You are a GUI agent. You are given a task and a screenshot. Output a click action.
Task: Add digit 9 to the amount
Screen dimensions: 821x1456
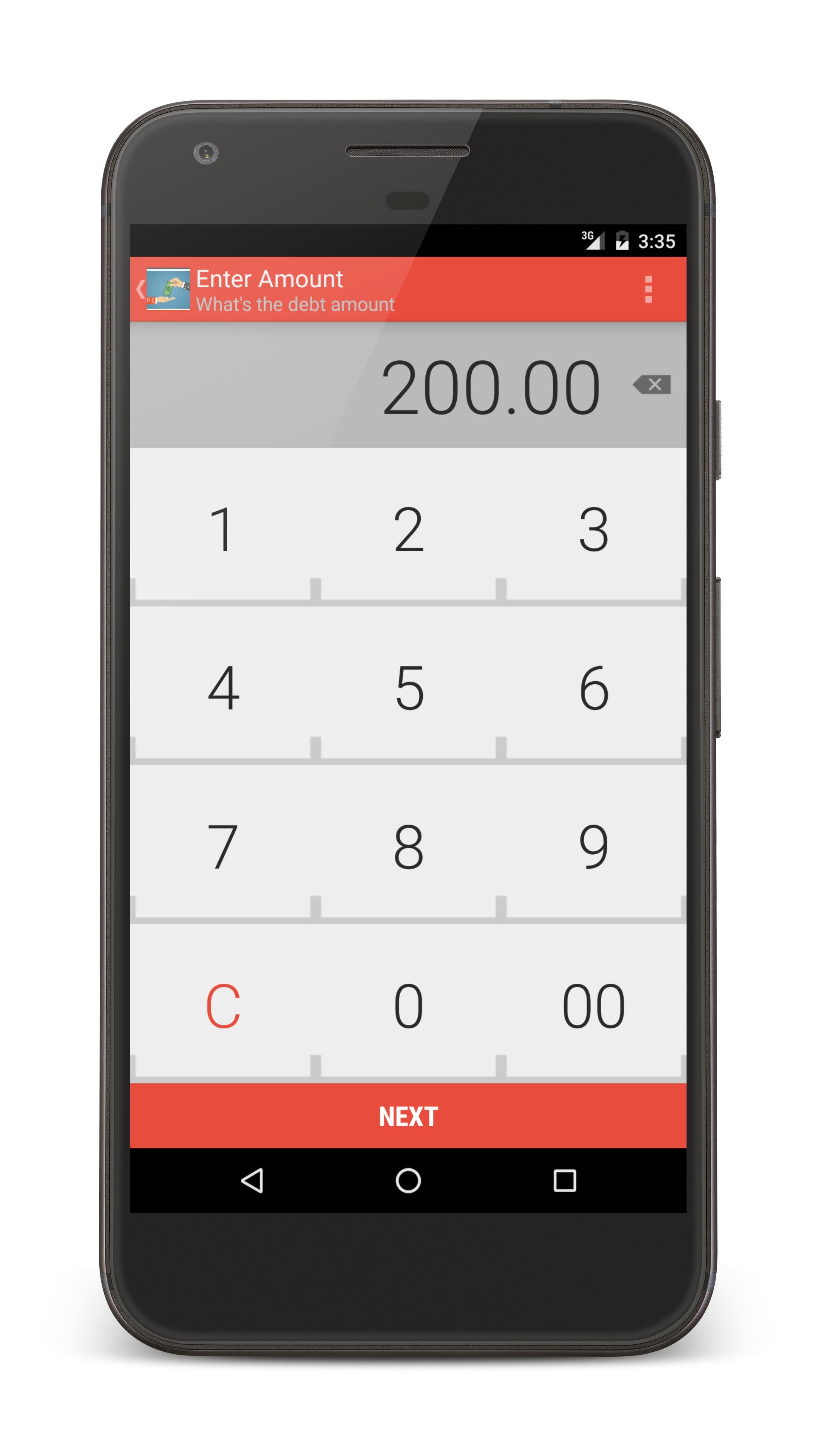(x=594, y=847)
